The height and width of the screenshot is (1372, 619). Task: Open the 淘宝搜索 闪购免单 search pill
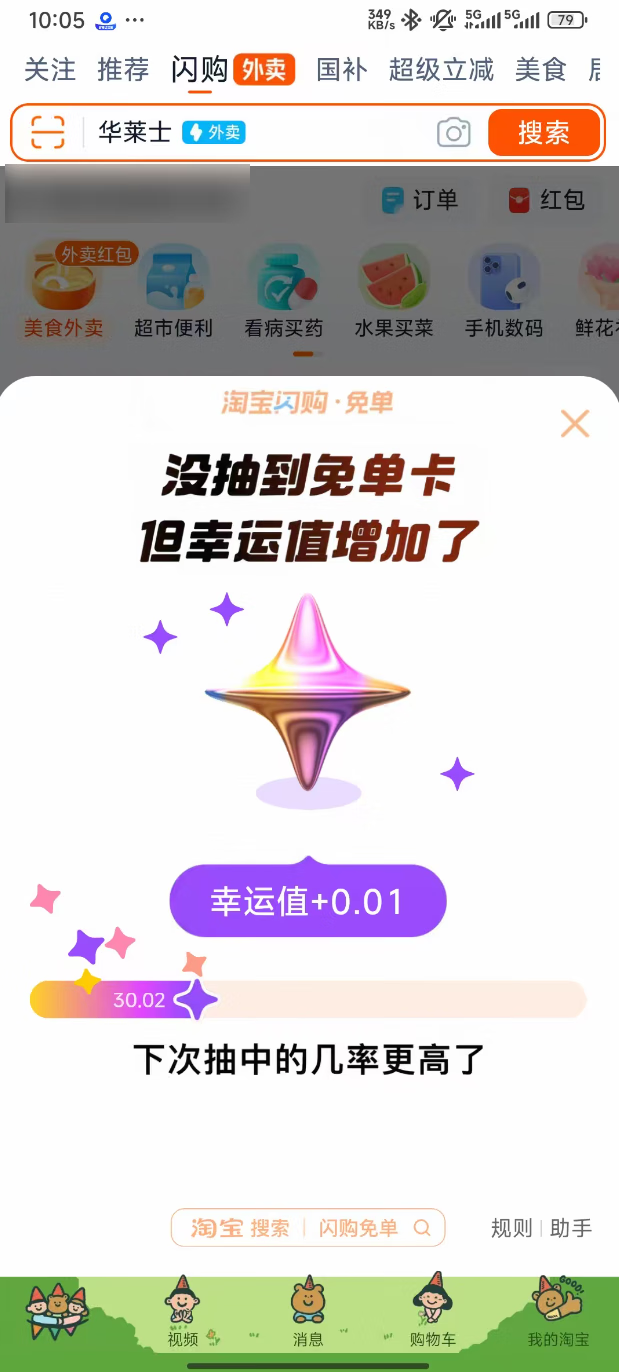[308, 1228]
